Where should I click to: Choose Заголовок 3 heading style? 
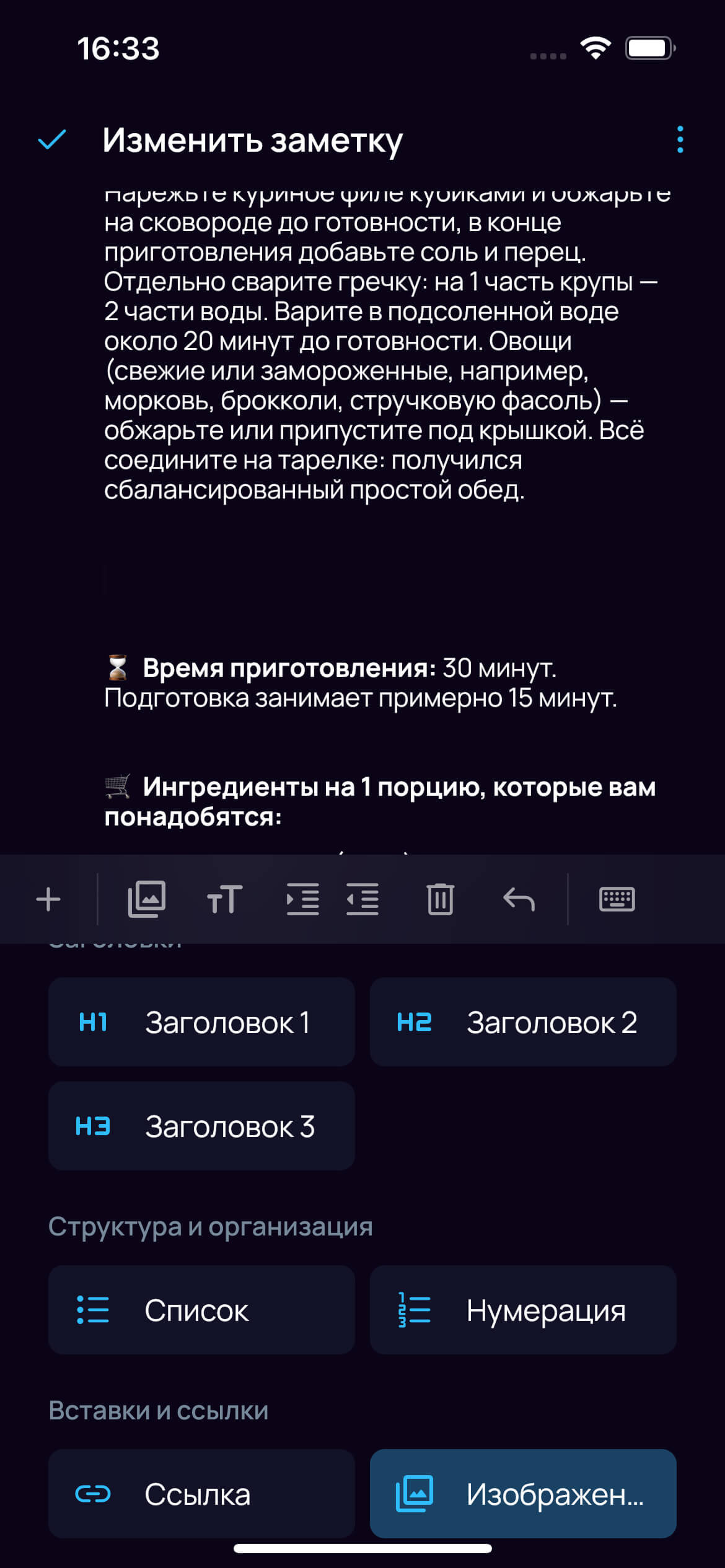pyautogui.click(x=201, y=1126)
